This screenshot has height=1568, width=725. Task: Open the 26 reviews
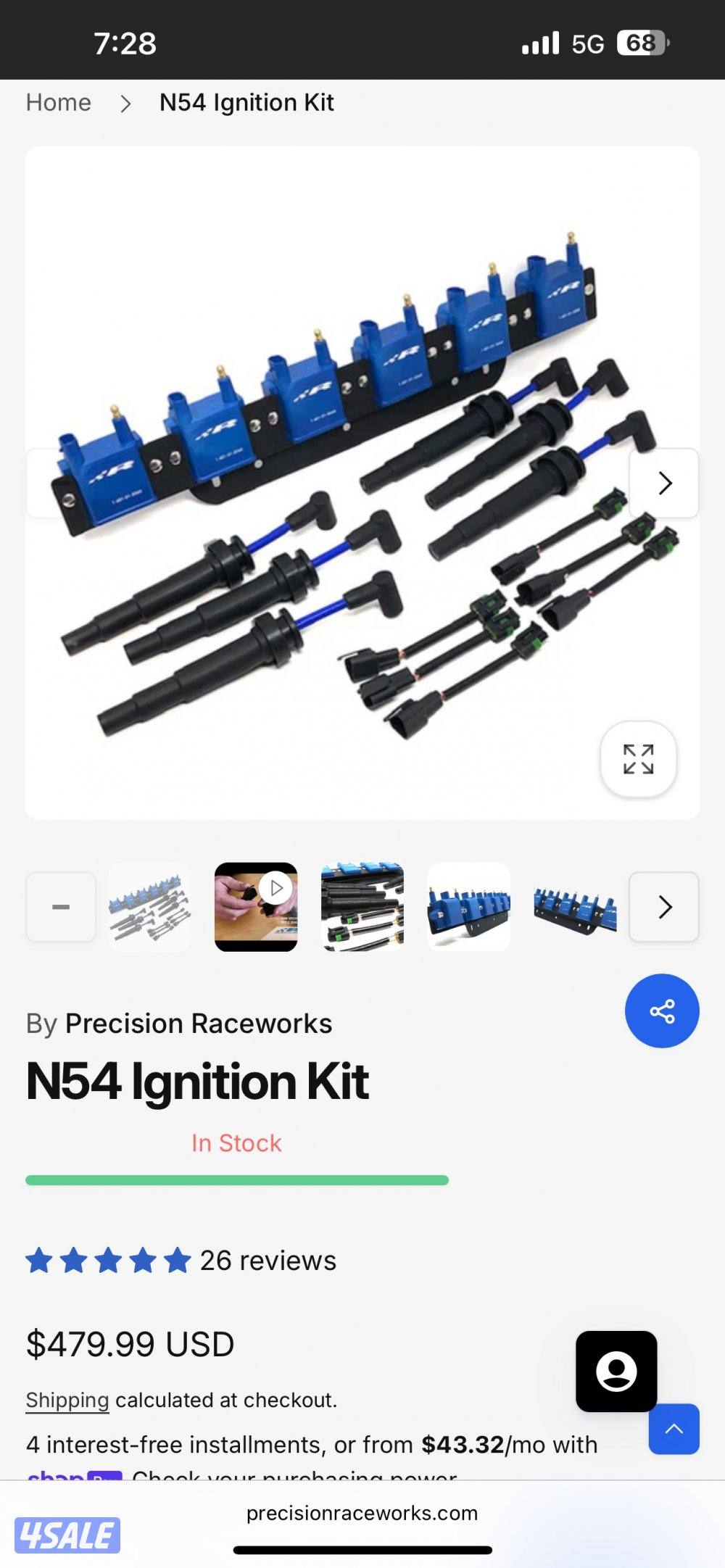click(x=268, y=1261)
